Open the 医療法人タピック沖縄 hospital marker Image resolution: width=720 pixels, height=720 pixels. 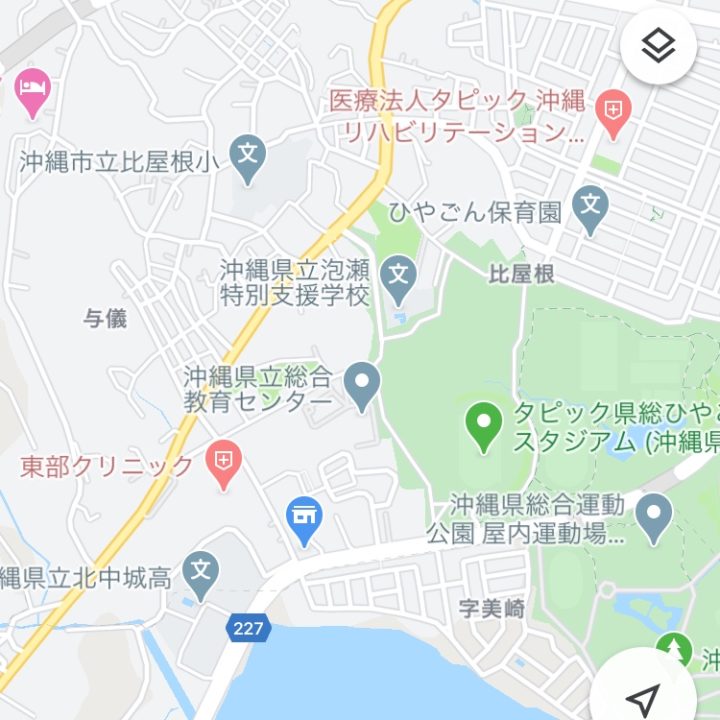point(611,109)
